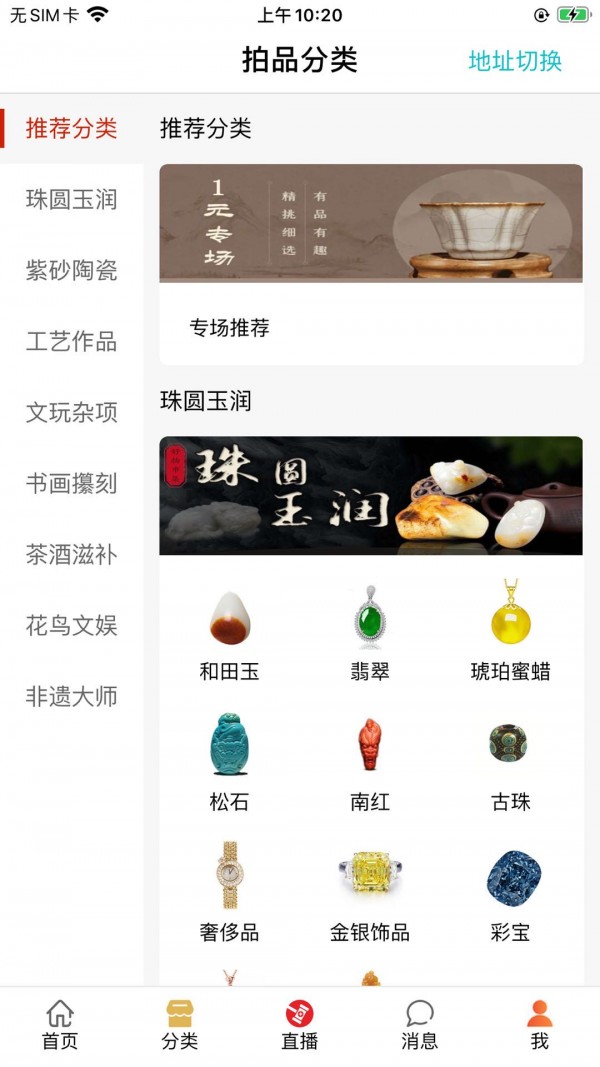Go to the 首页 home tab
The width and height of the screenshot is (600, 1067).
pos(60,1026)
